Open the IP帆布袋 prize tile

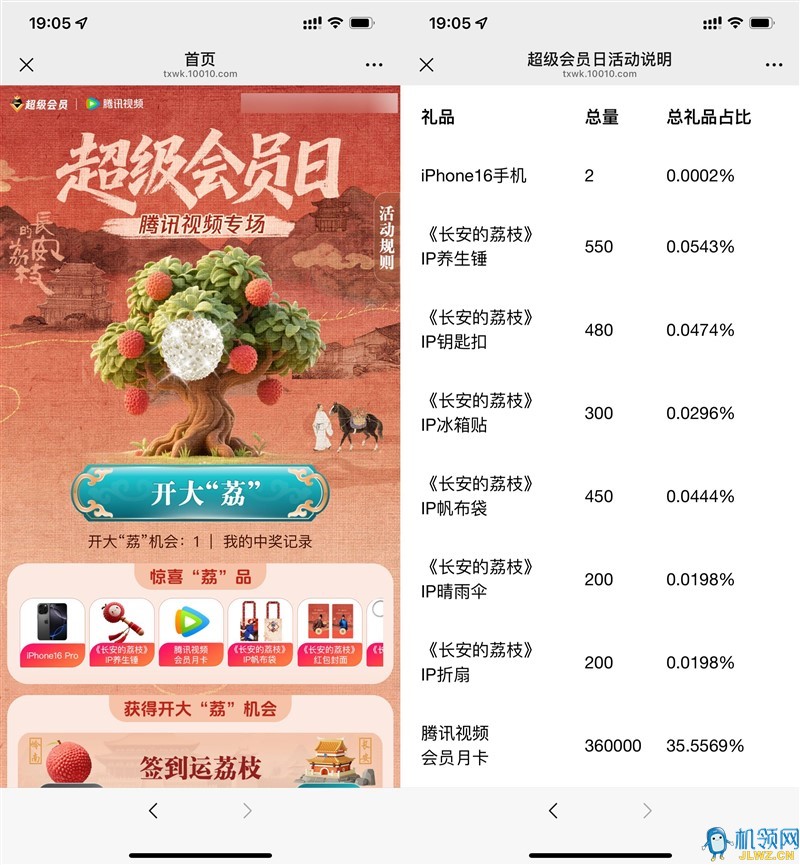[260, 632]
